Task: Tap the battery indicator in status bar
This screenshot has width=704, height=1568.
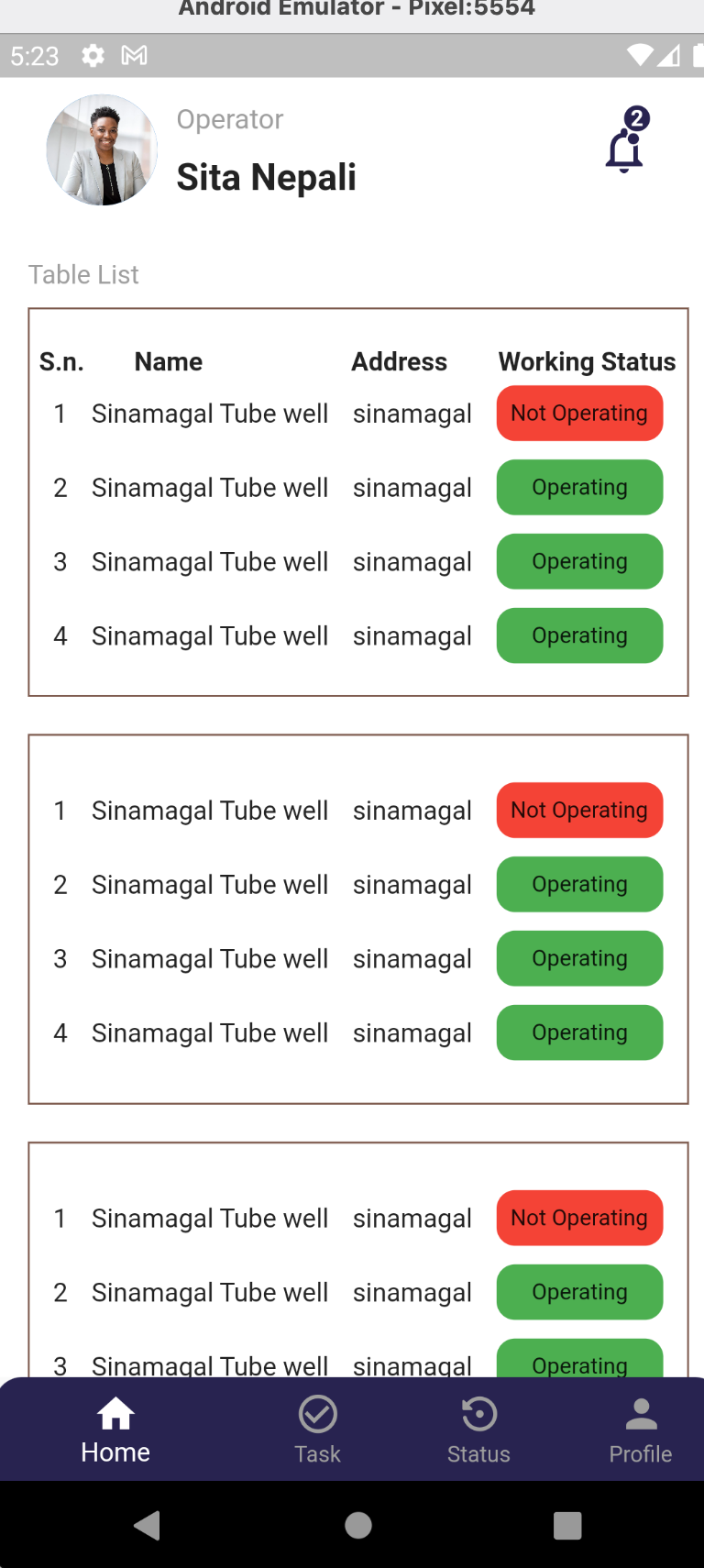Action: (x=694, y=56)
